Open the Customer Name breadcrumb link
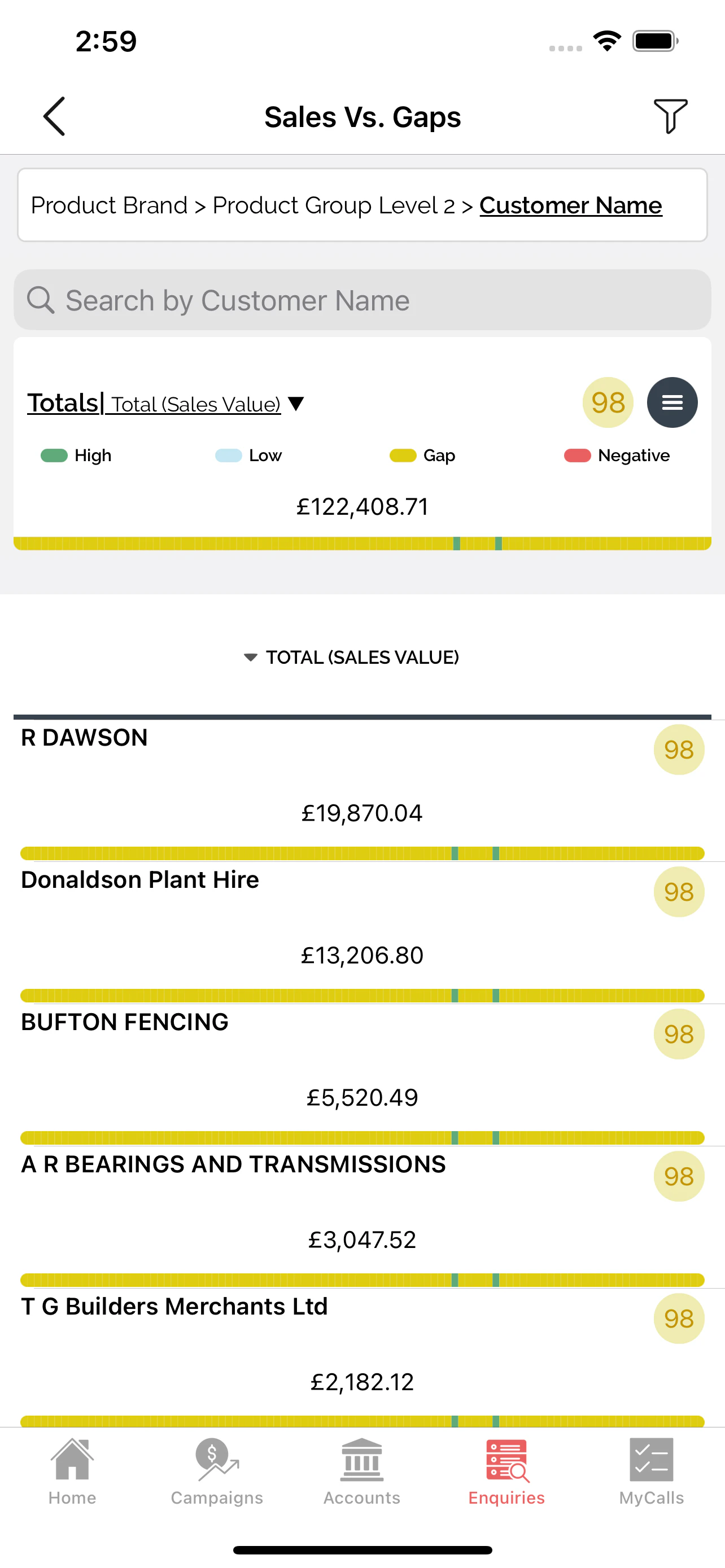This screenshot has width=725, height=1568. pos(570,205)
